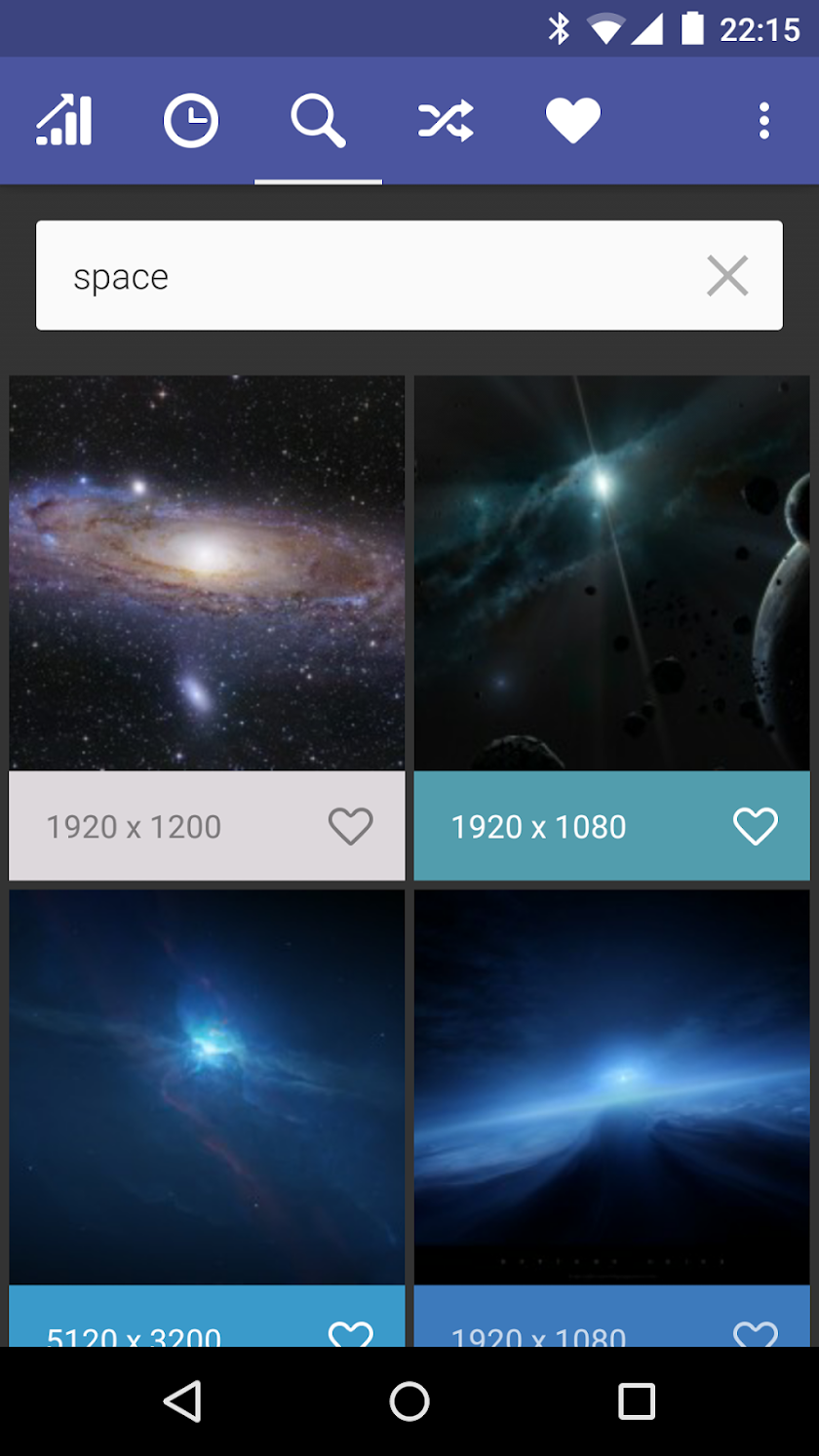Open the blue horizon glow wallpaper
This screenshot has width=819, height=1456.
point(611,1086)
